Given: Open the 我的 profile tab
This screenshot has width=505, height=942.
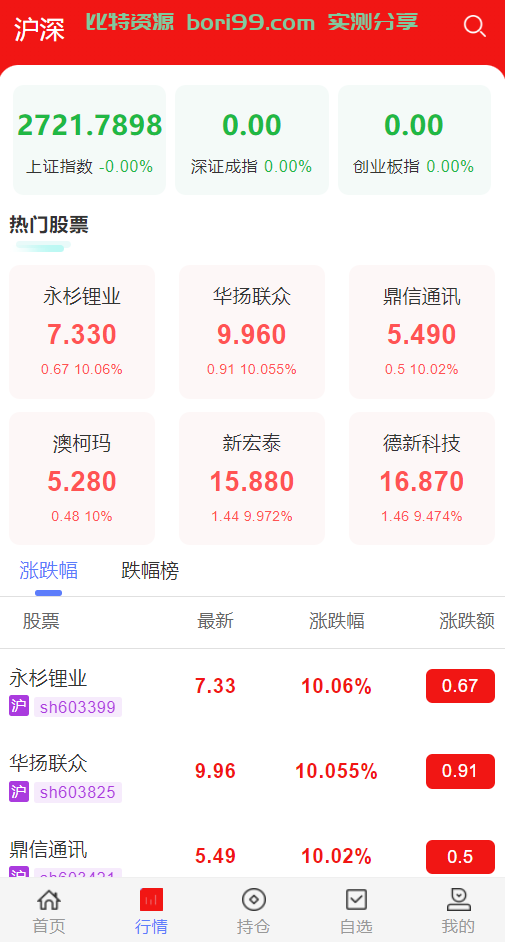Looking at the screenshot, I should (x=459, y=911).
